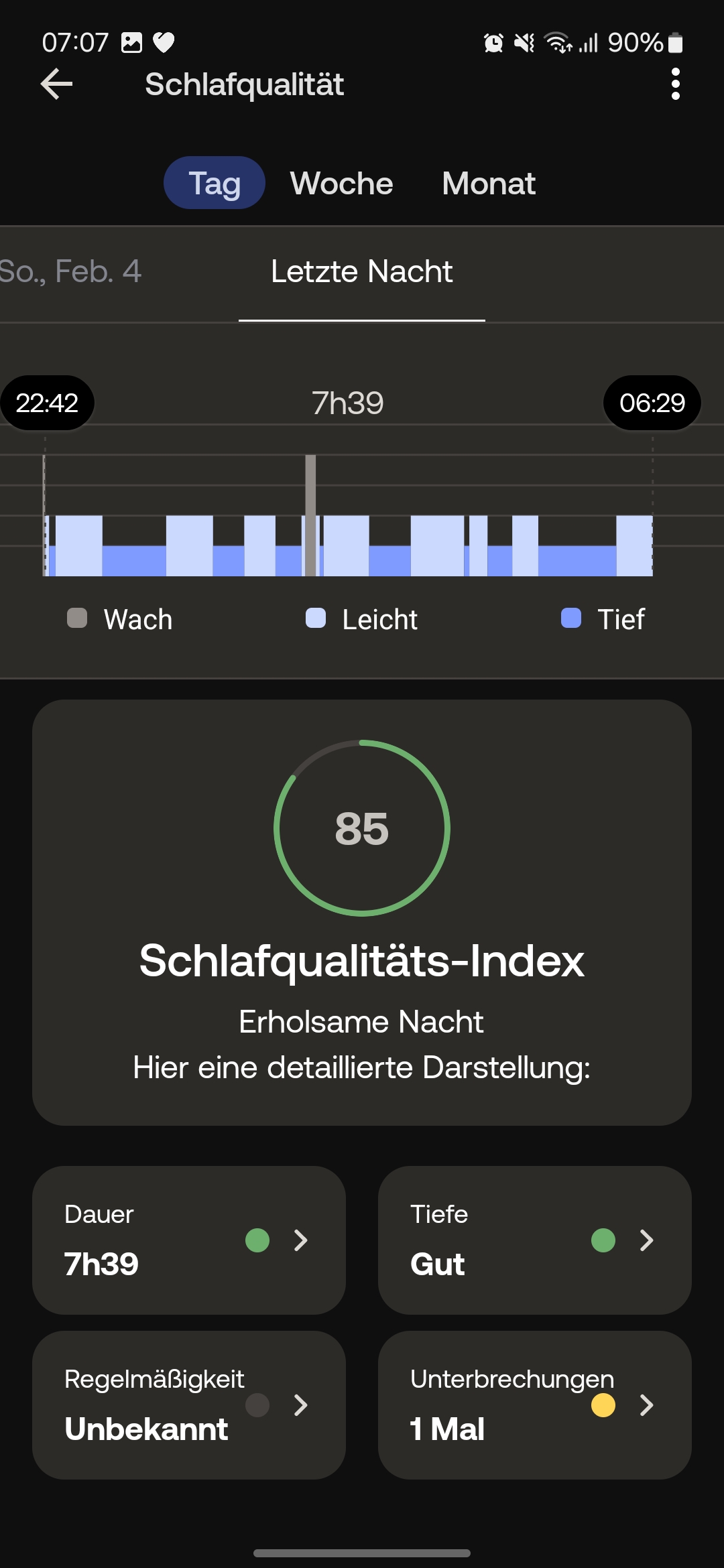Viewport: 724px width, 1568px height.
Task: Go back using the arrow icon
Action: point(56,84)
